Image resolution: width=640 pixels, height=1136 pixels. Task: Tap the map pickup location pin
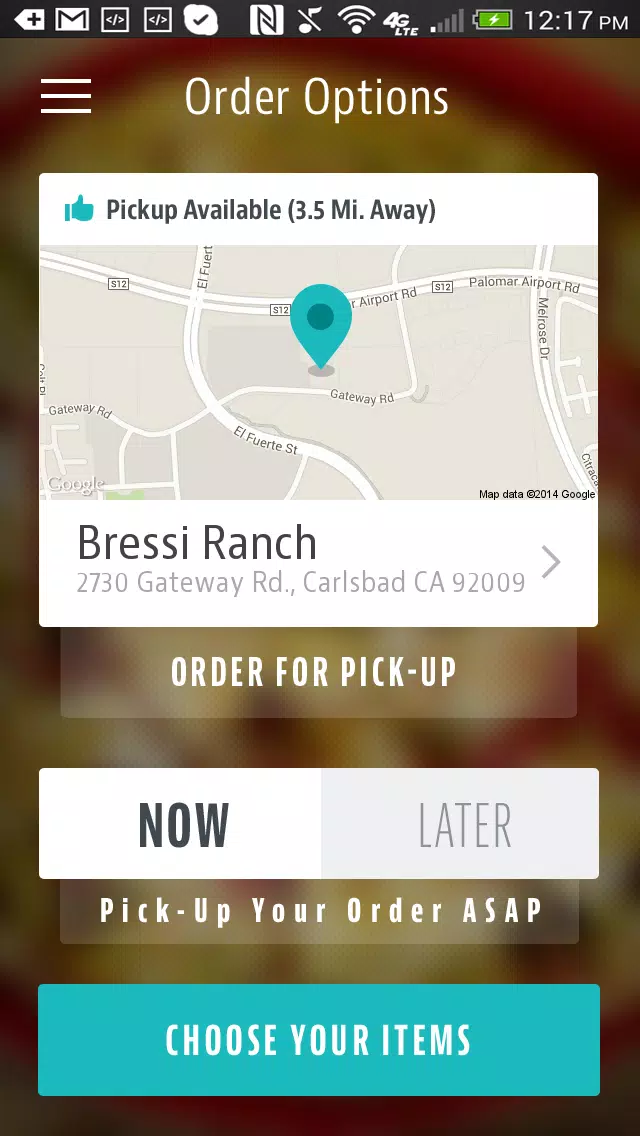(x=321, y=330)
